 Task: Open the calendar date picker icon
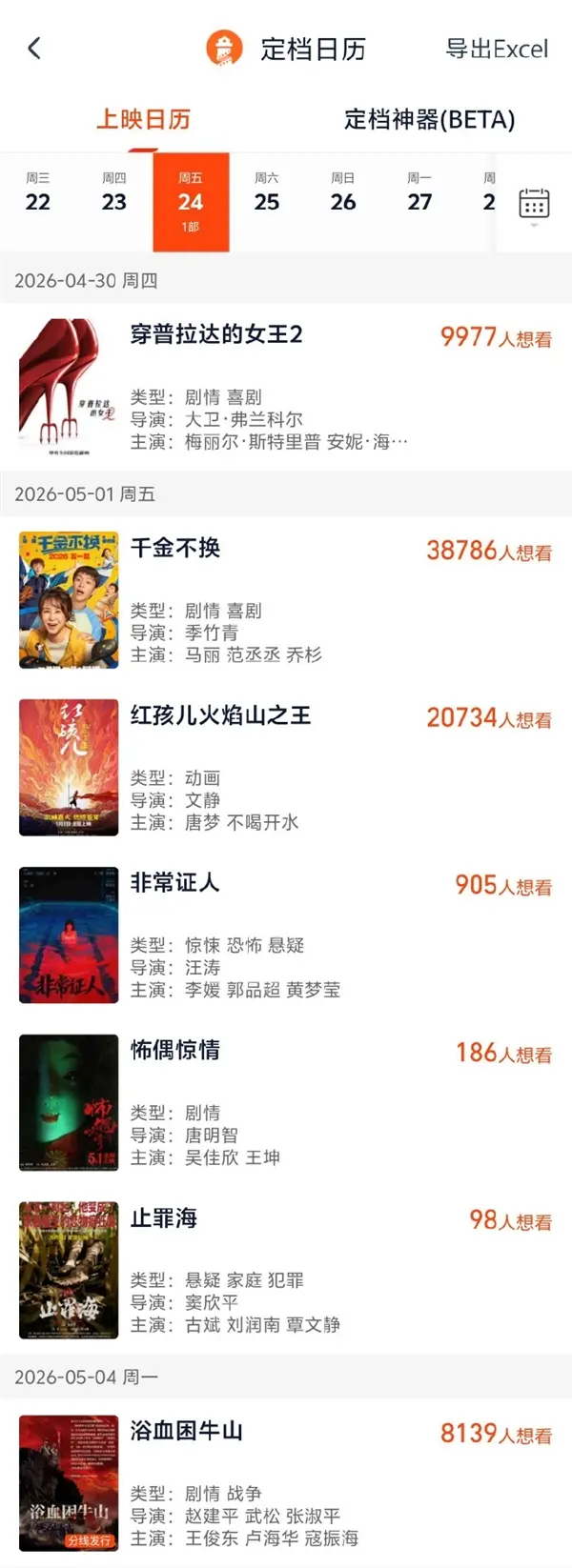click(x=534, y=204)
